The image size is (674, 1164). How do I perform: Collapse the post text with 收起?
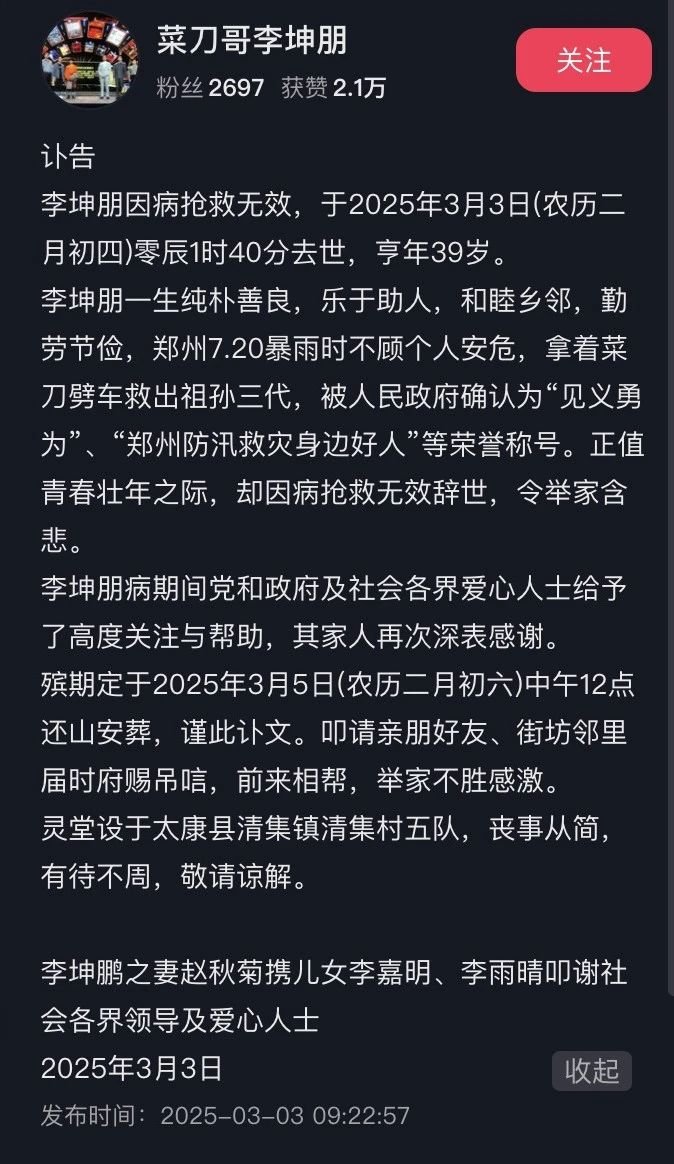[x=592, y=1071]
